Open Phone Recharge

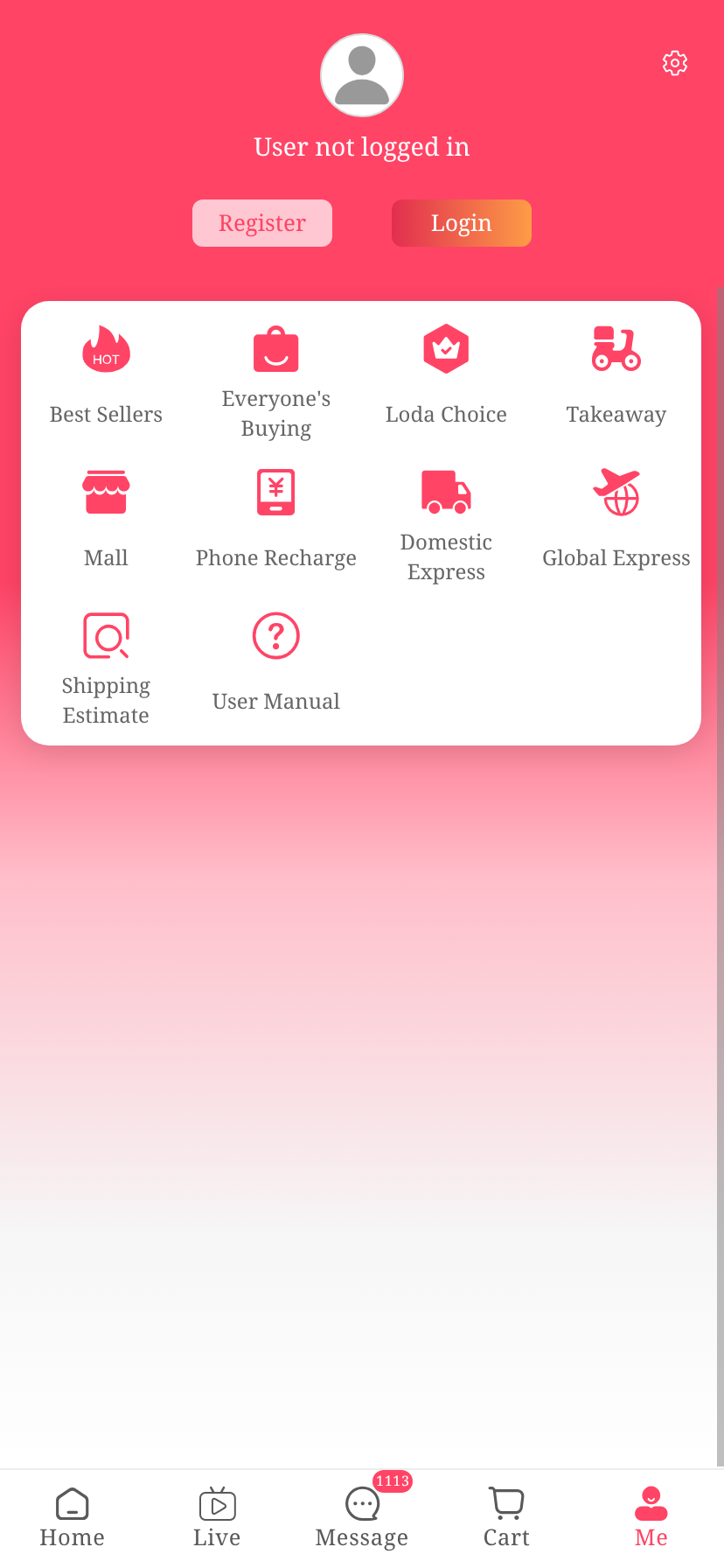[x=276, y=517]
